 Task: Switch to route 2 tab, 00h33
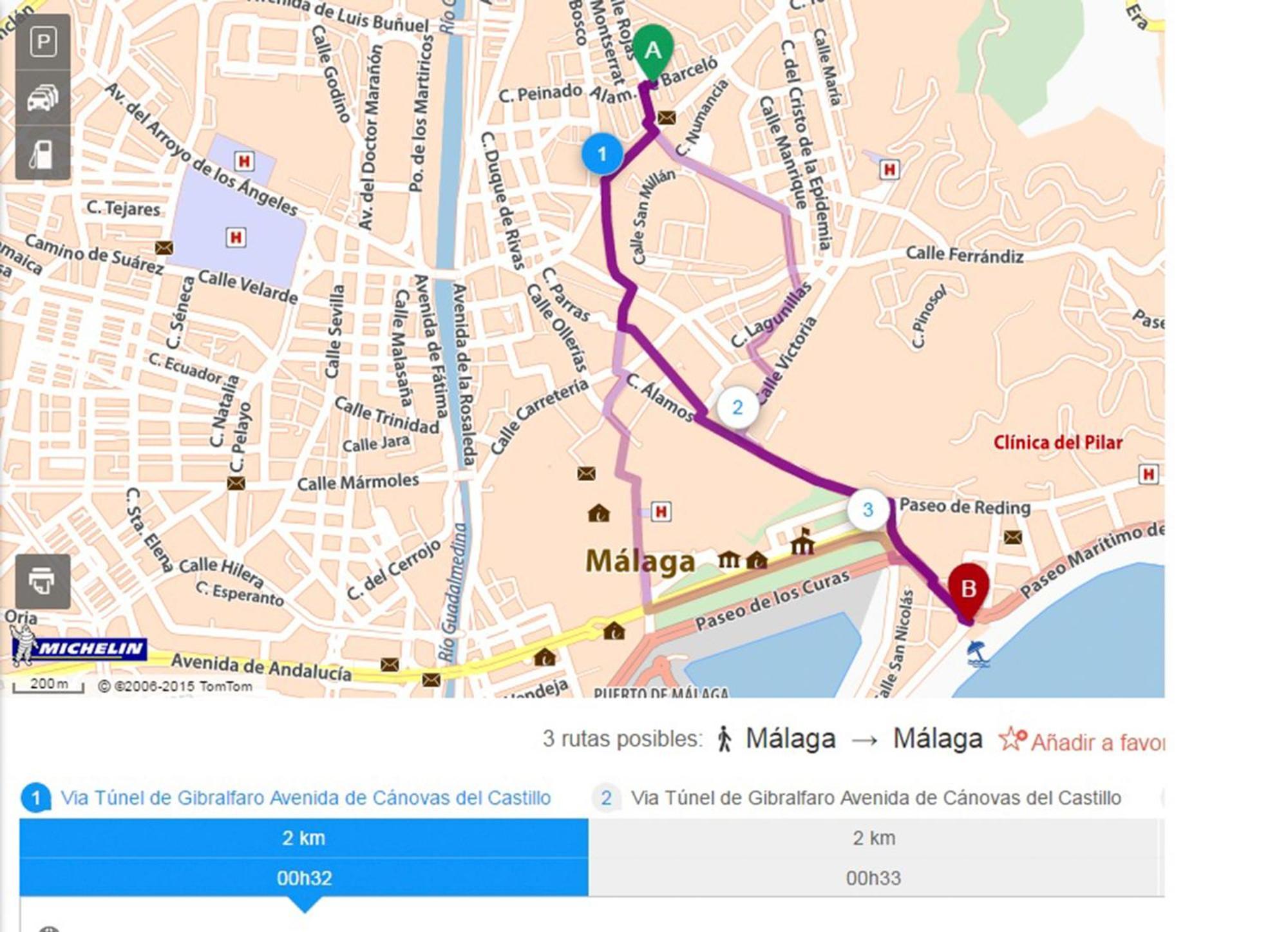(x=873, y=857)
